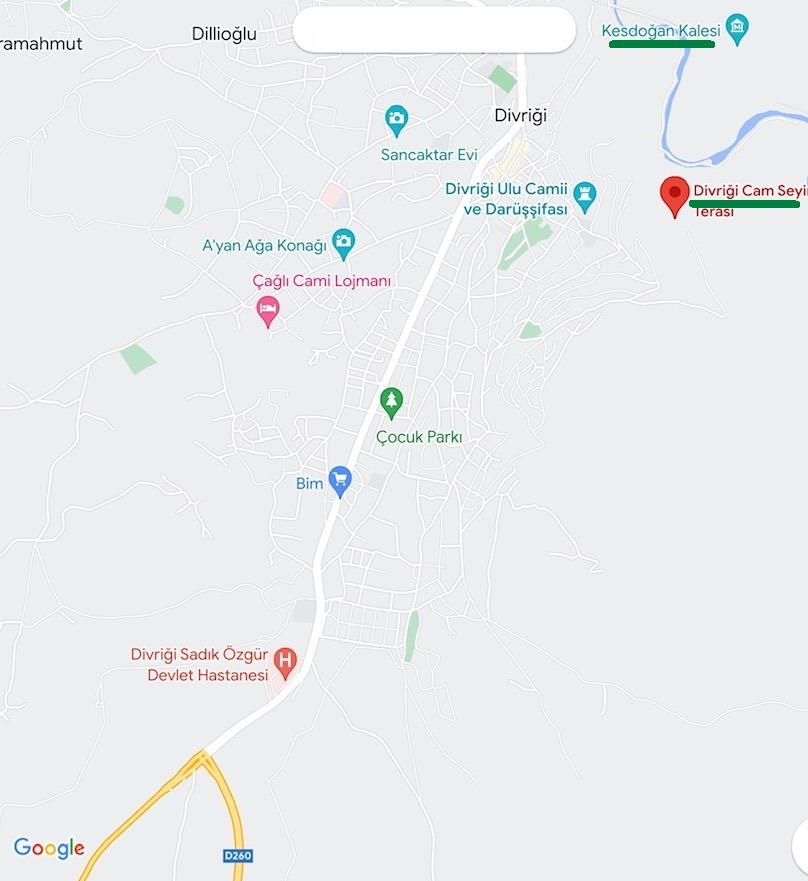The image size is (808, 881).
Task: Select the Çocuk Parkı park marker
Action: point(391,402)
